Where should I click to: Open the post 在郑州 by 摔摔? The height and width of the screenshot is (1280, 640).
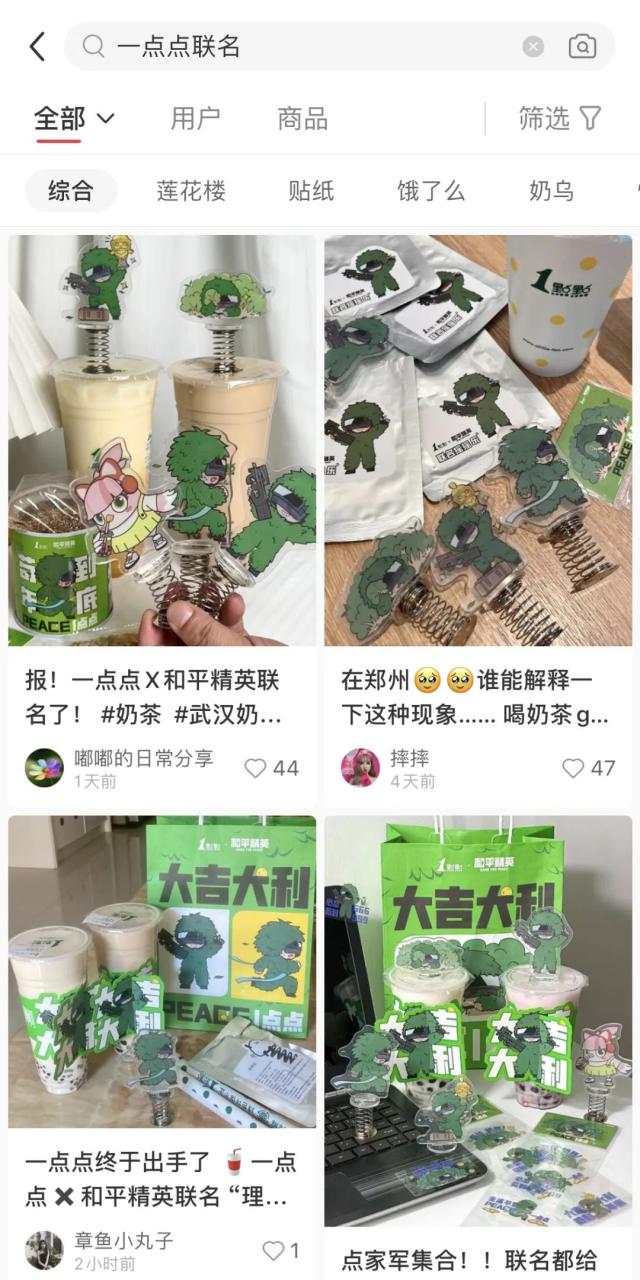click(x=478, y=440)
